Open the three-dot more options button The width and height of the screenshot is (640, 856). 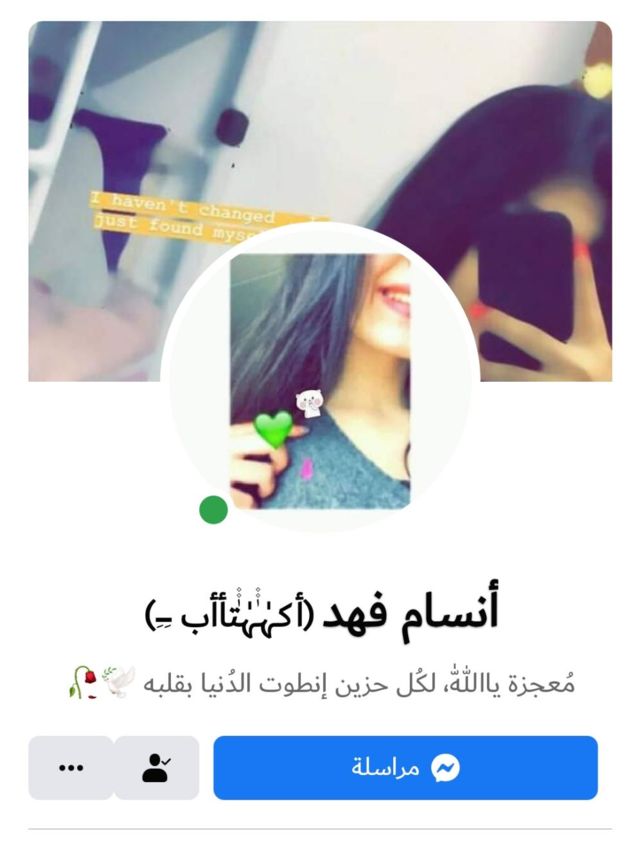click(x=70, y=768)
